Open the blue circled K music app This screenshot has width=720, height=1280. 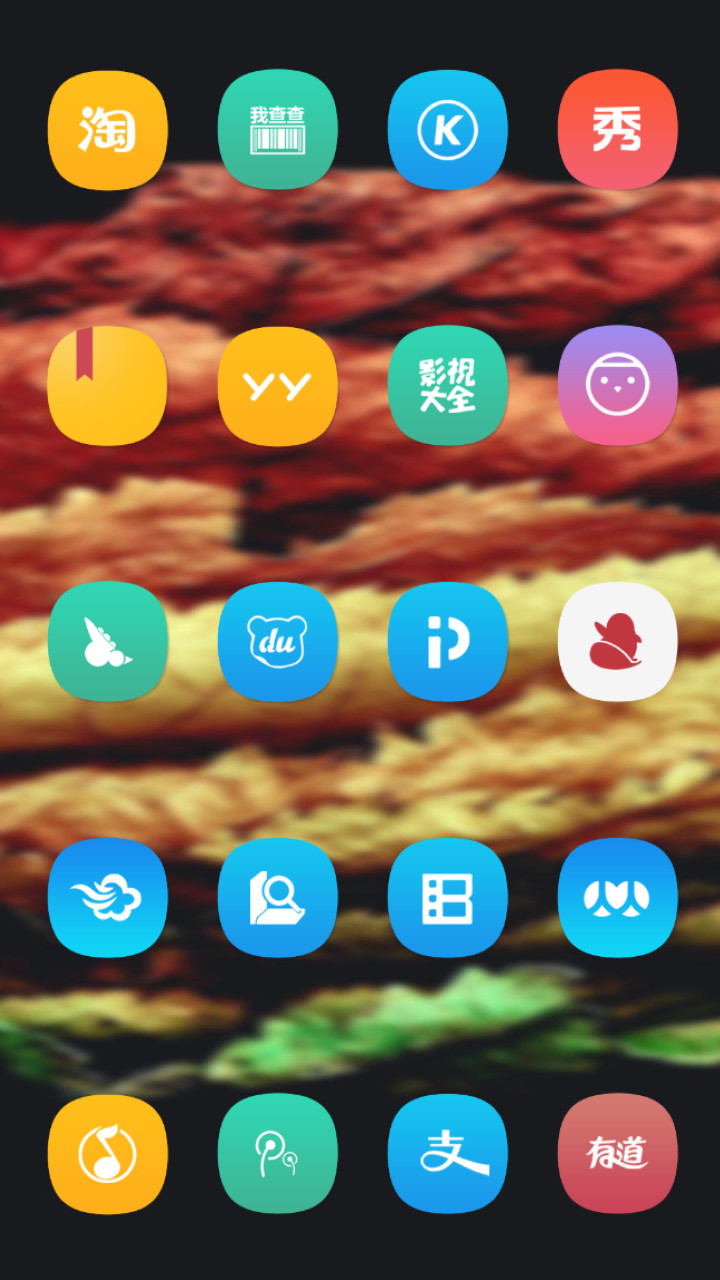pos(448,130)
